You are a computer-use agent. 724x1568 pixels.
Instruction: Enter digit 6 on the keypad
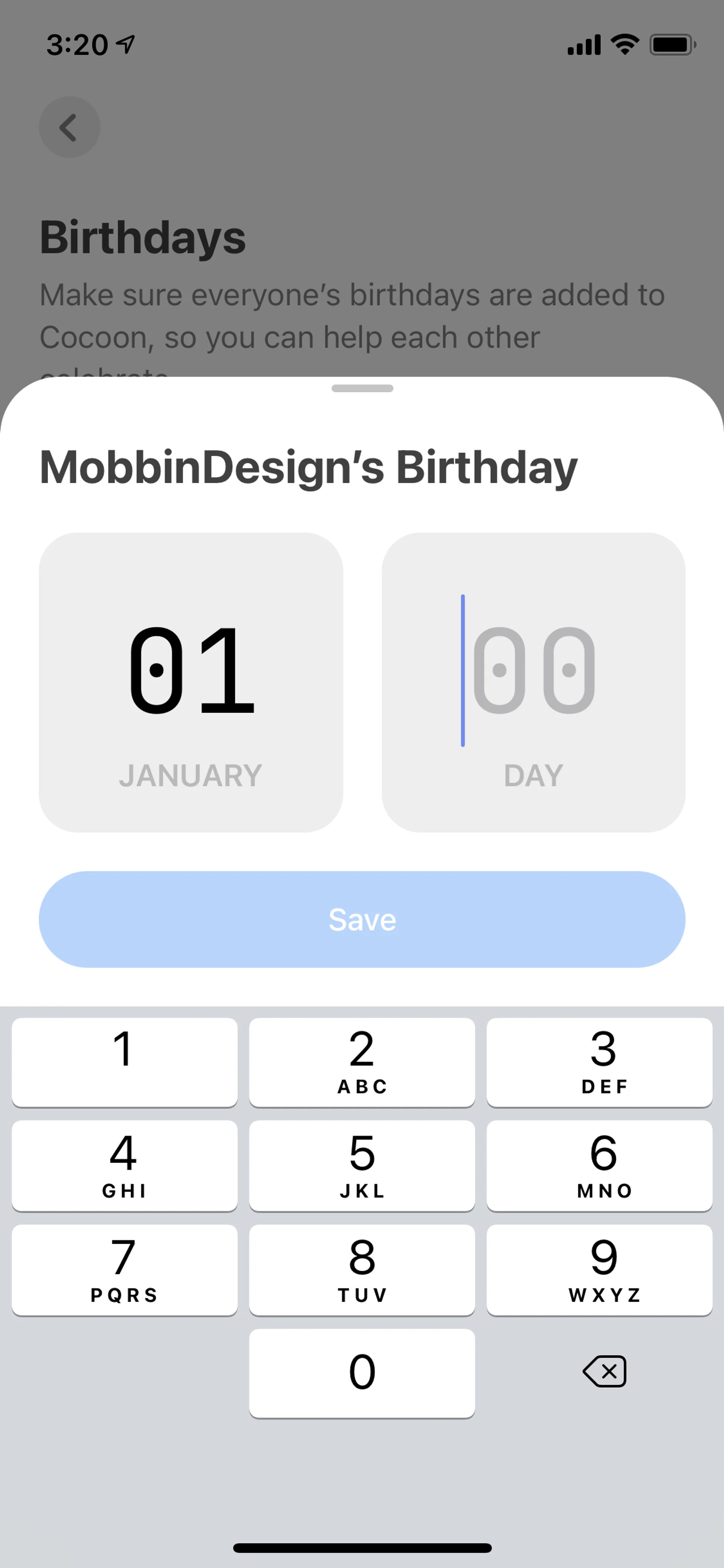click(599, 1165)
